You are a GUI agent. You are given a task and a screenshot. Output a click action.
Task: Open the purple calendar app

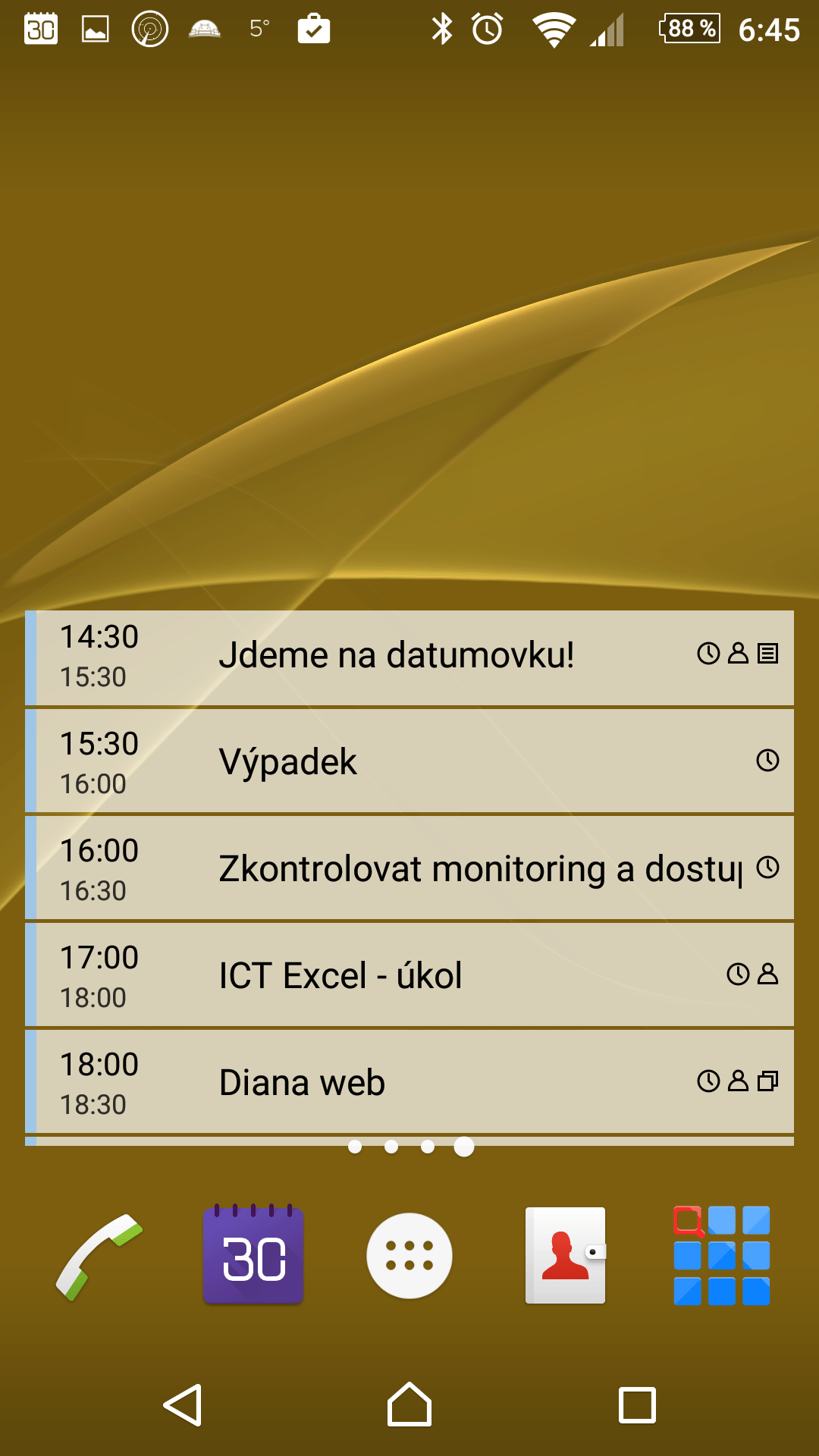[x=253, y=1255]
